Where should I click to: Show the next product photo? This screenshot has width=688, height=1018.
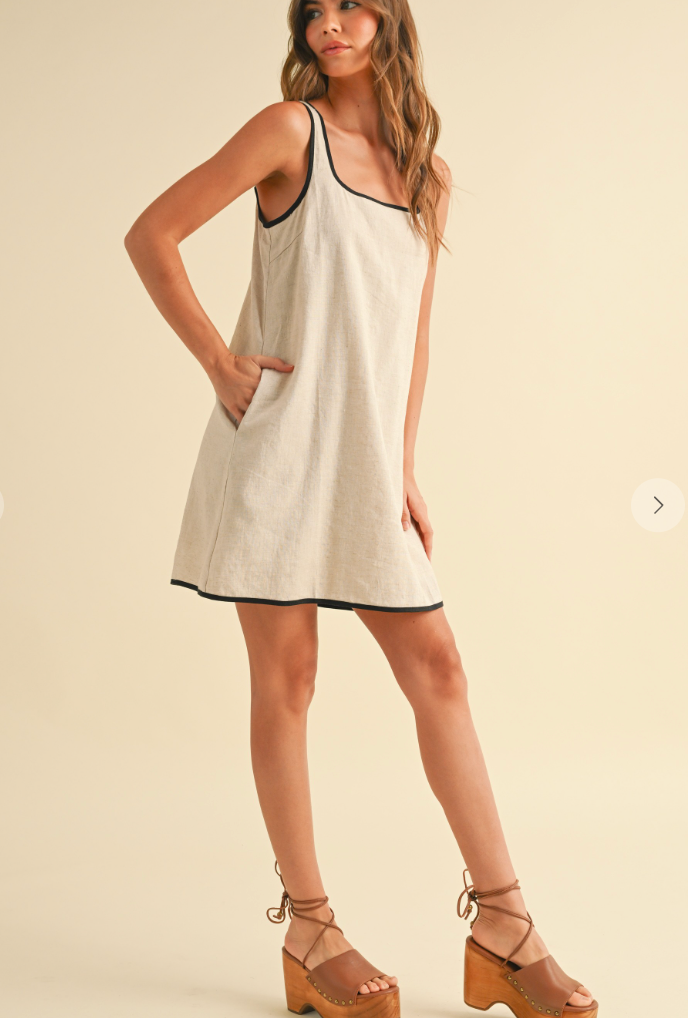click(657, 505)
